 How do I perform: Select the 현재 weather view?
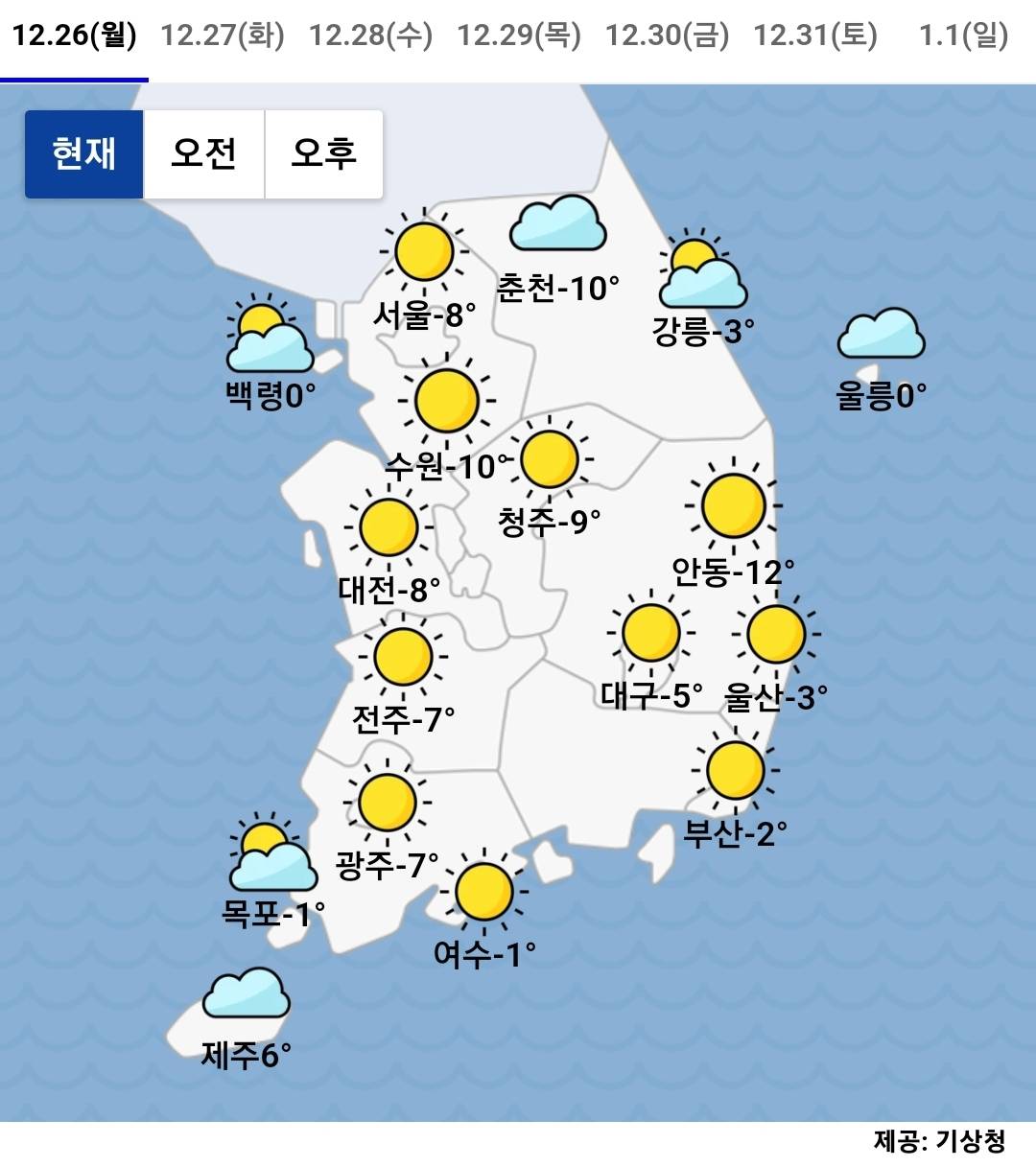pyautogui.click(x=84, y=153)
